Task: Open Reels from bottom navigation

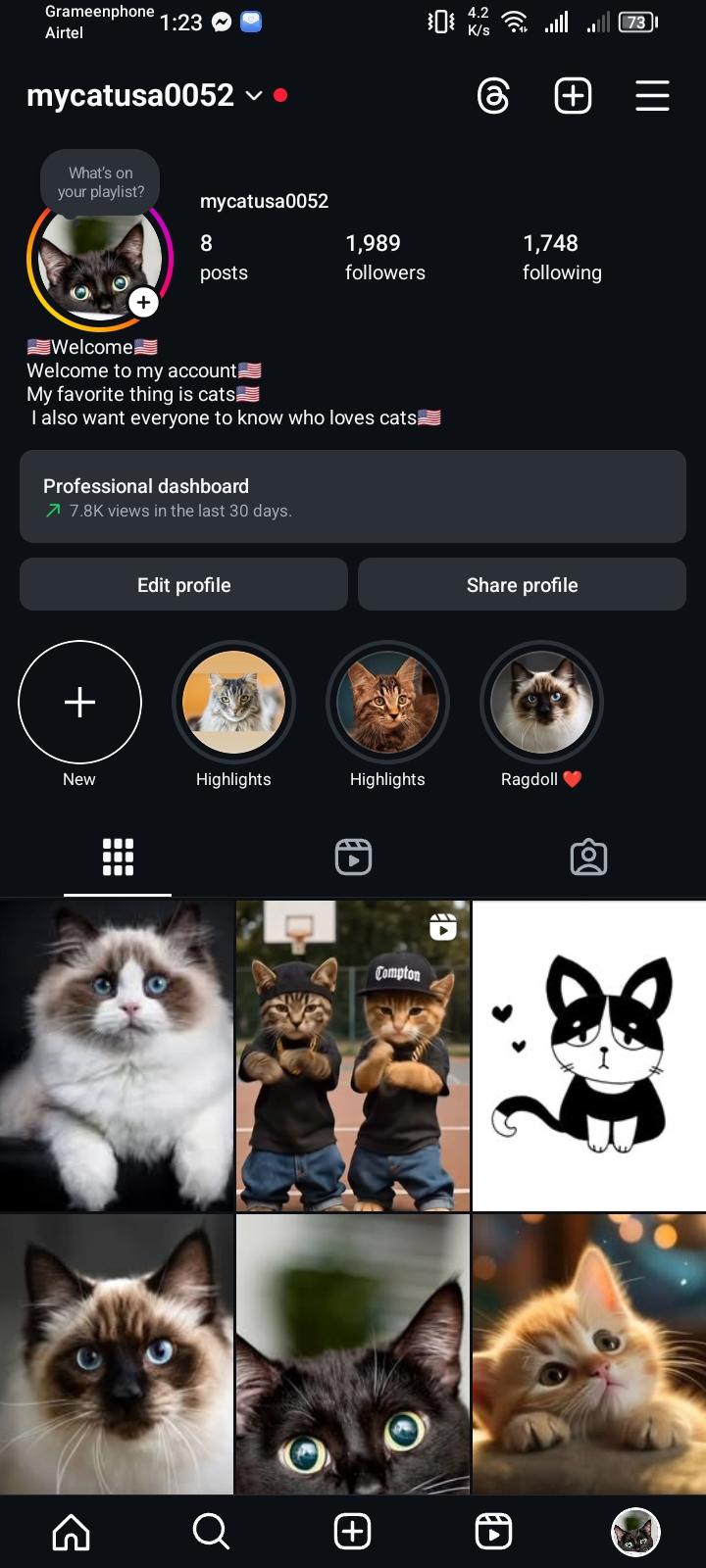Action: tap(493, 1531)
